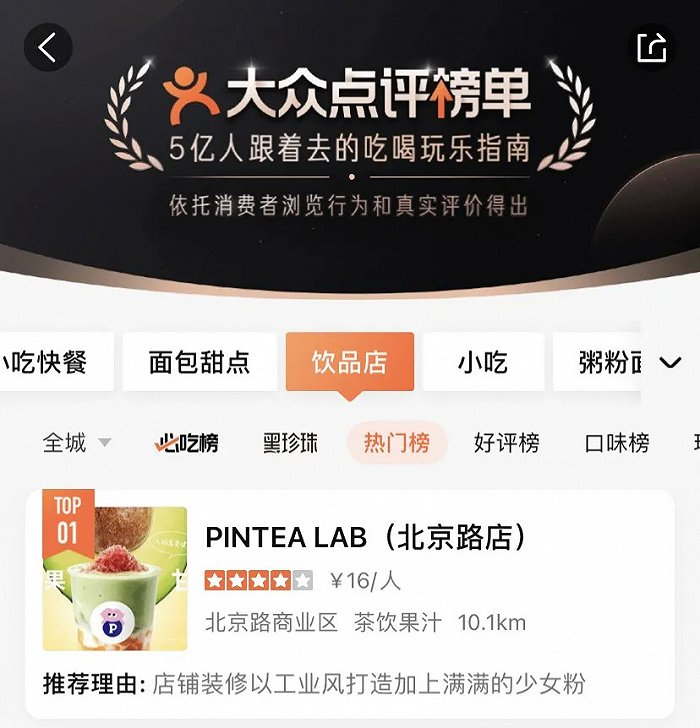Select the 面包甜点 category tab
This screenshot has width=700, height=728.
(200, 362)
